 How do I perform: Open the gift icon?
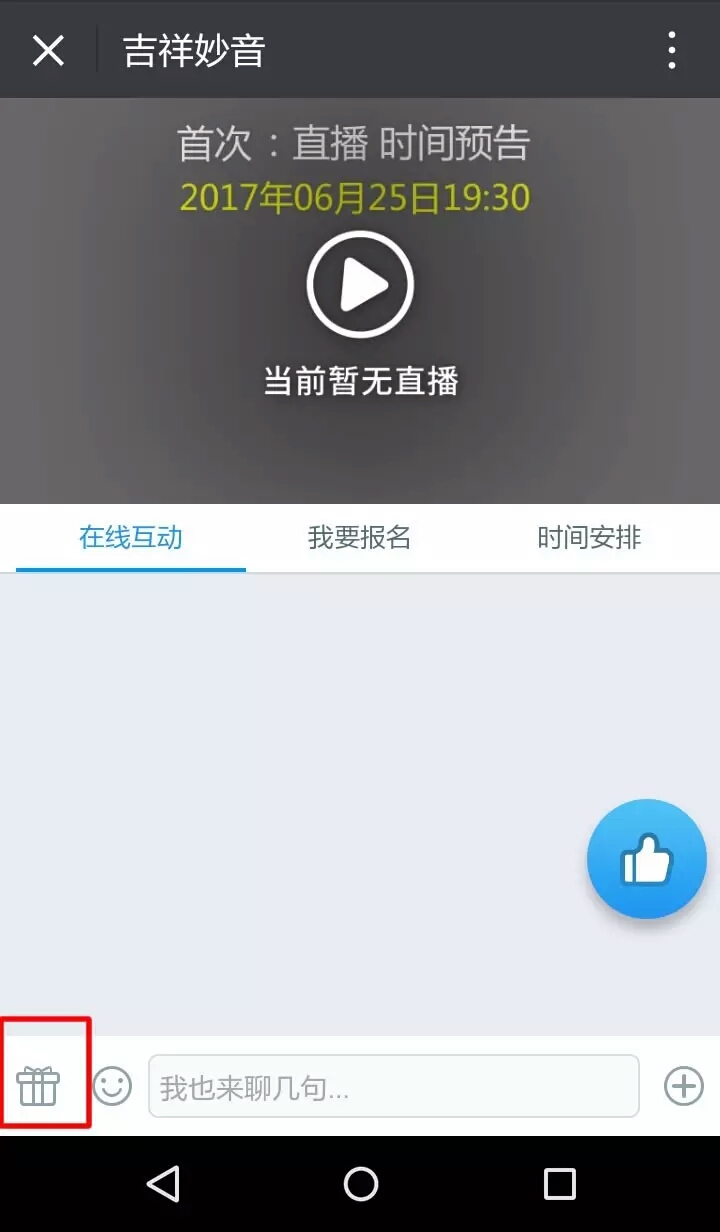[39, 1085]
